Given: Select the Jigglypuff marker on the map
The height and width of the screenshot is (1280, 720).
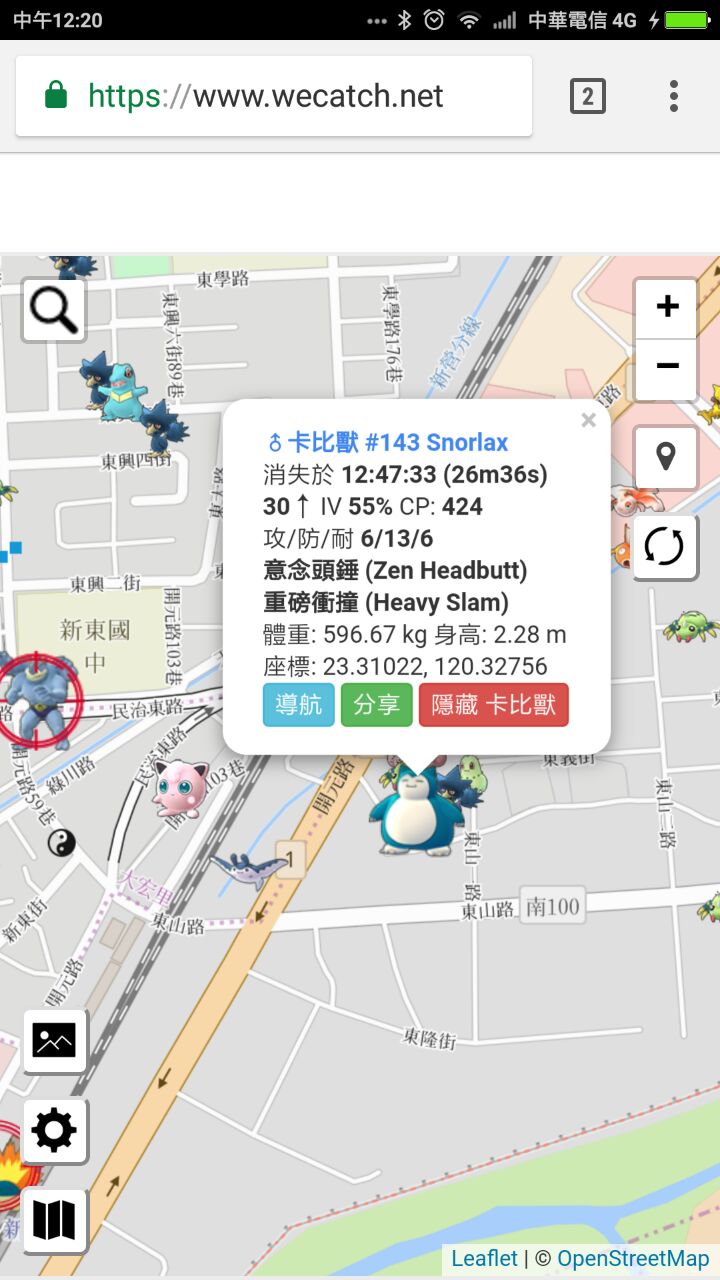Looking at the screenshot, I should pos(182,785).
